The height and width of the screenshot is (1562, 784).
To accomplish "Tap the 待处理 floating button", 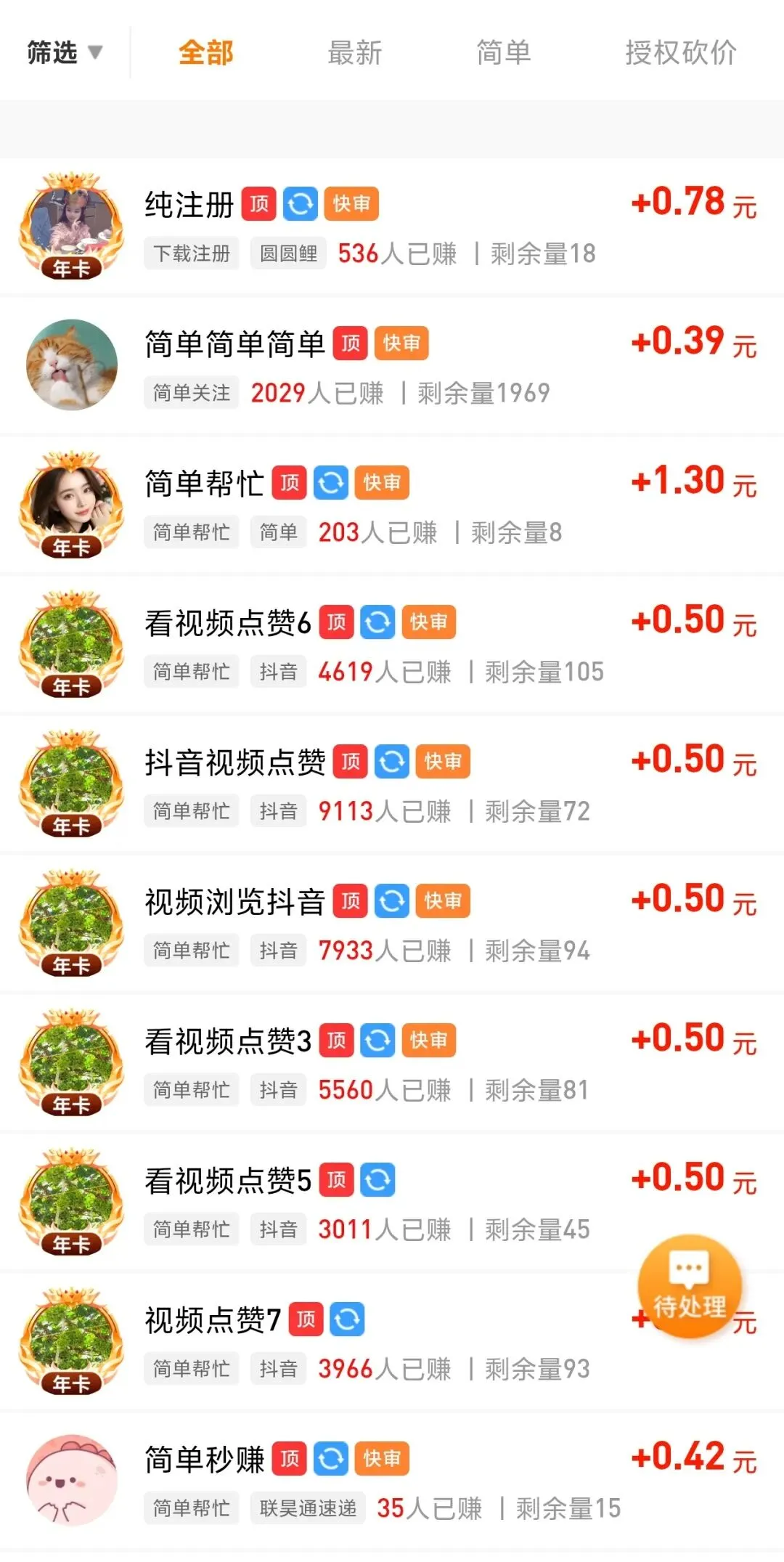I will coord(689,1287).
